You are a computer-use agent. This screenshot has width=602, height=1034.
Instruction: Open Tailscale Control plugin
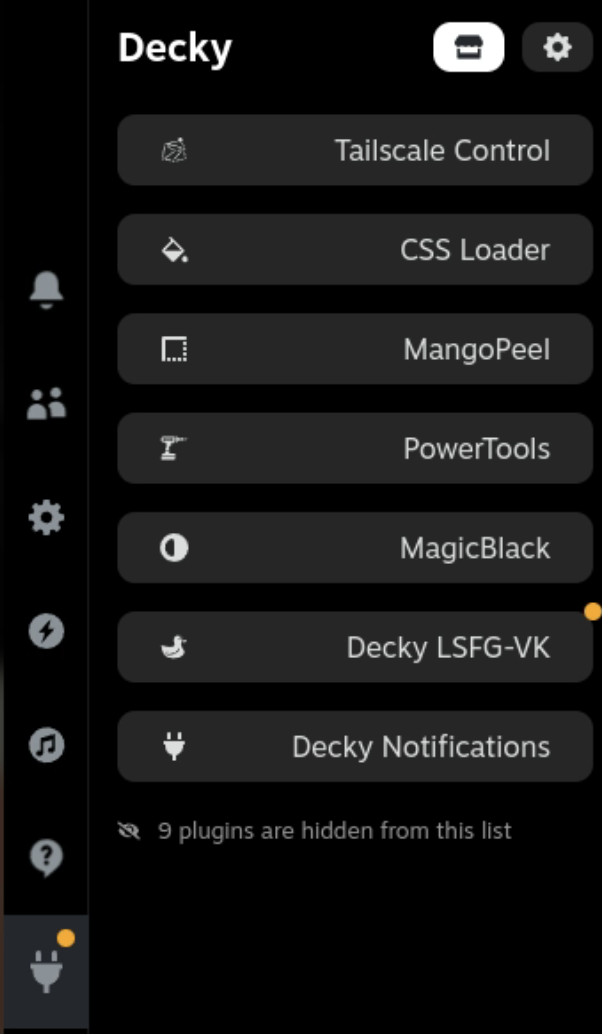355,151
